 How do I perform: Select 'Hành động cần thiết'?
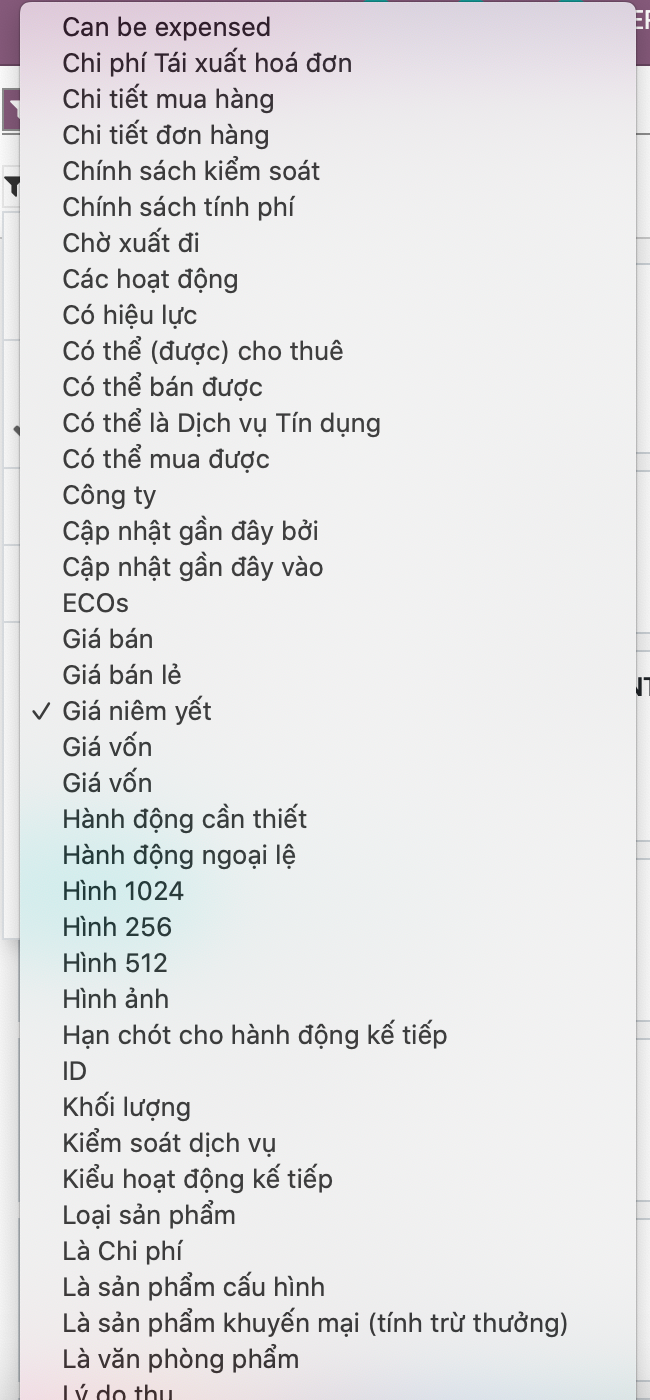(184, 819)
